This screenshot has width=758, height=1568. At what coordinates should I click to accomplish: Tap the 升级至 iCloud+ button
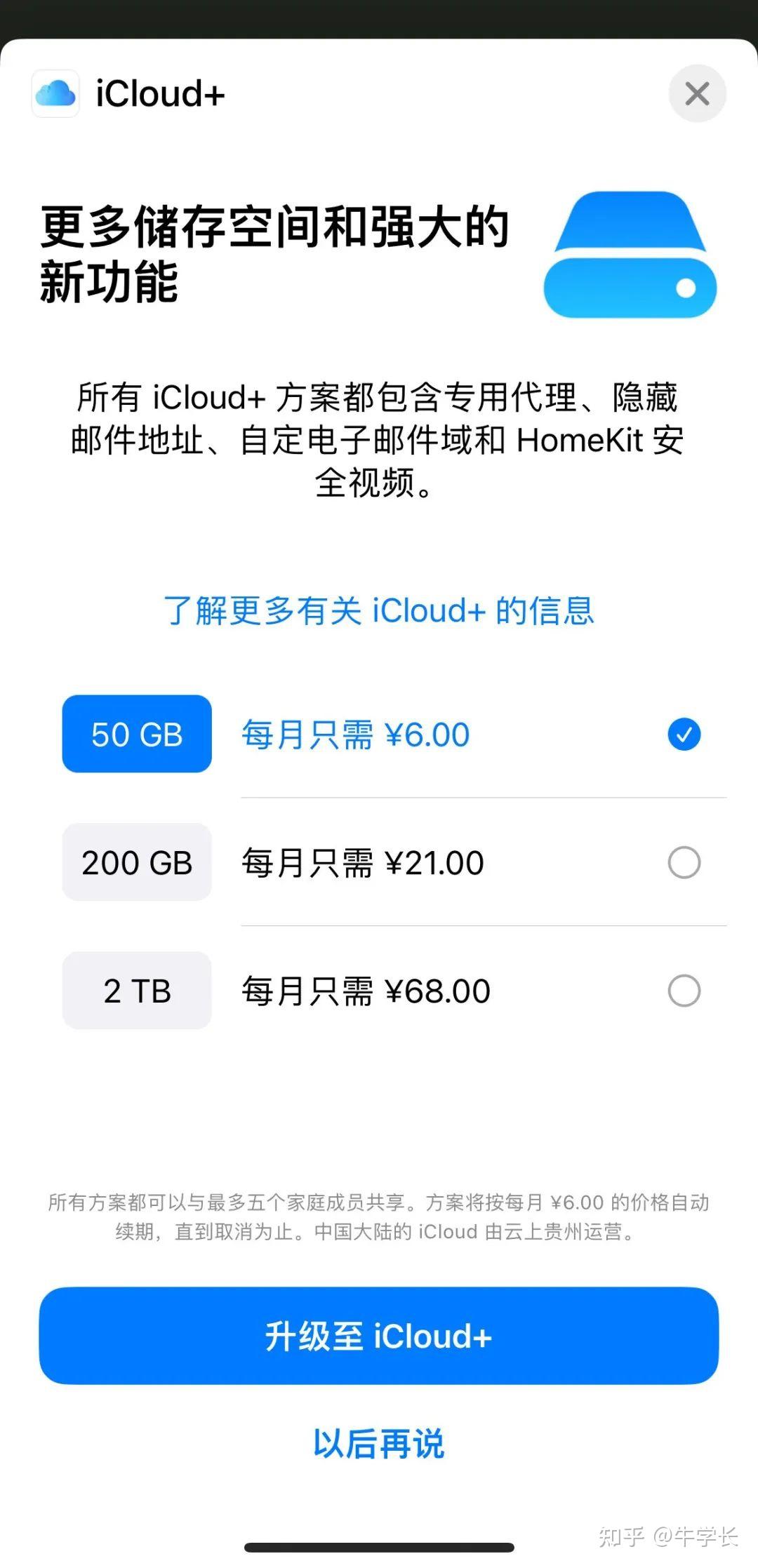click(379, 1336)
